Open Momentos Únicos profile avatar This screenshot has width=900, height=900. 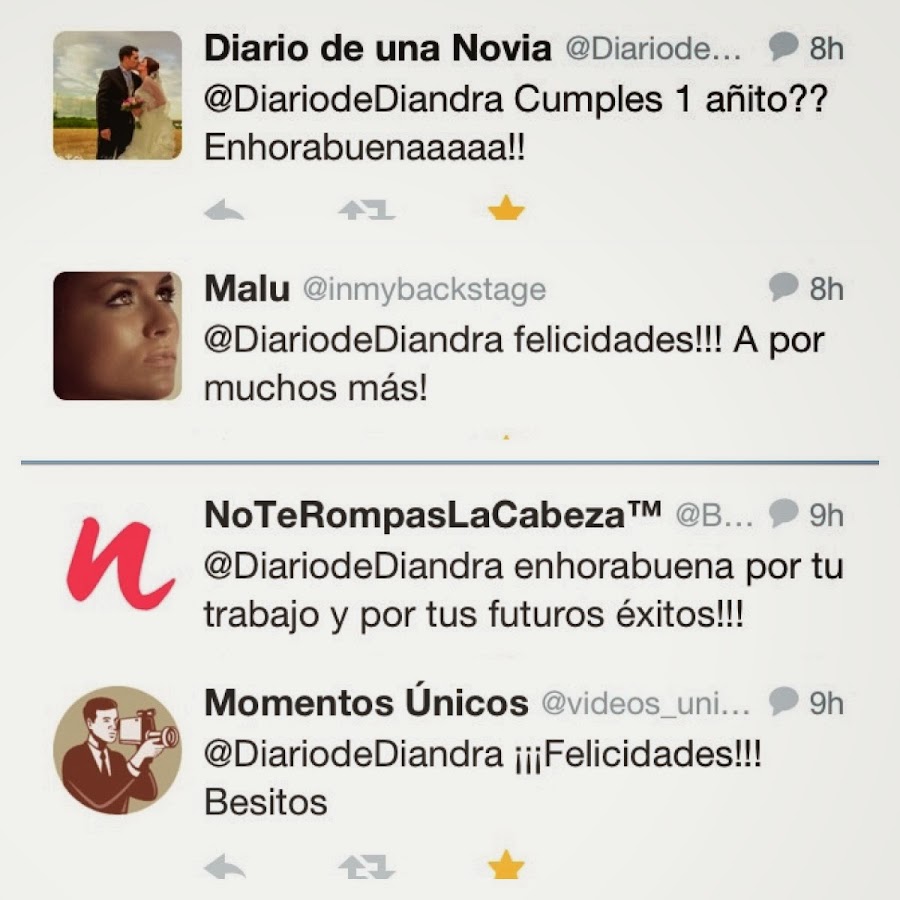(x=117, y=750)
